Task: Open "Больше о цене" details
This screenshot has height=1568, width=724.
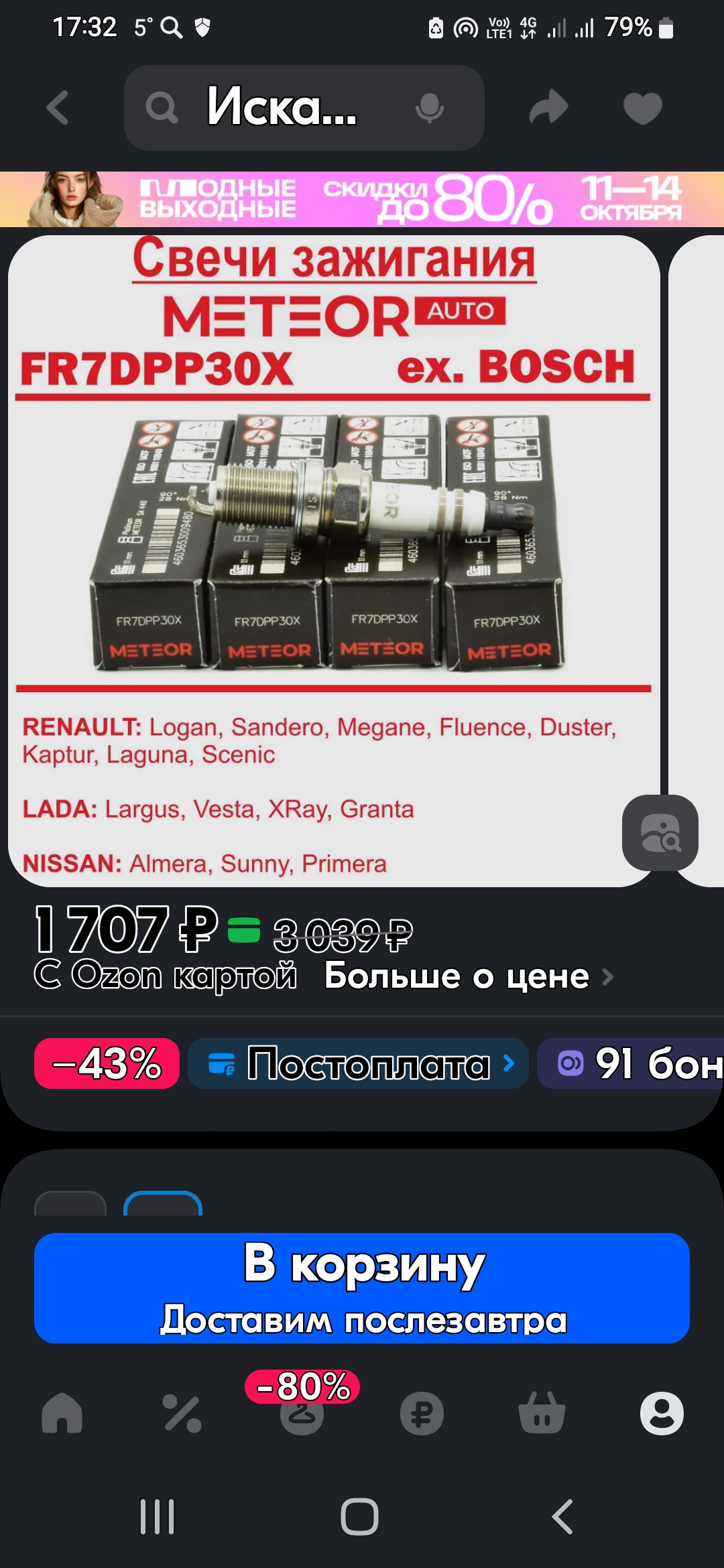Action: (x=468, y=976)
